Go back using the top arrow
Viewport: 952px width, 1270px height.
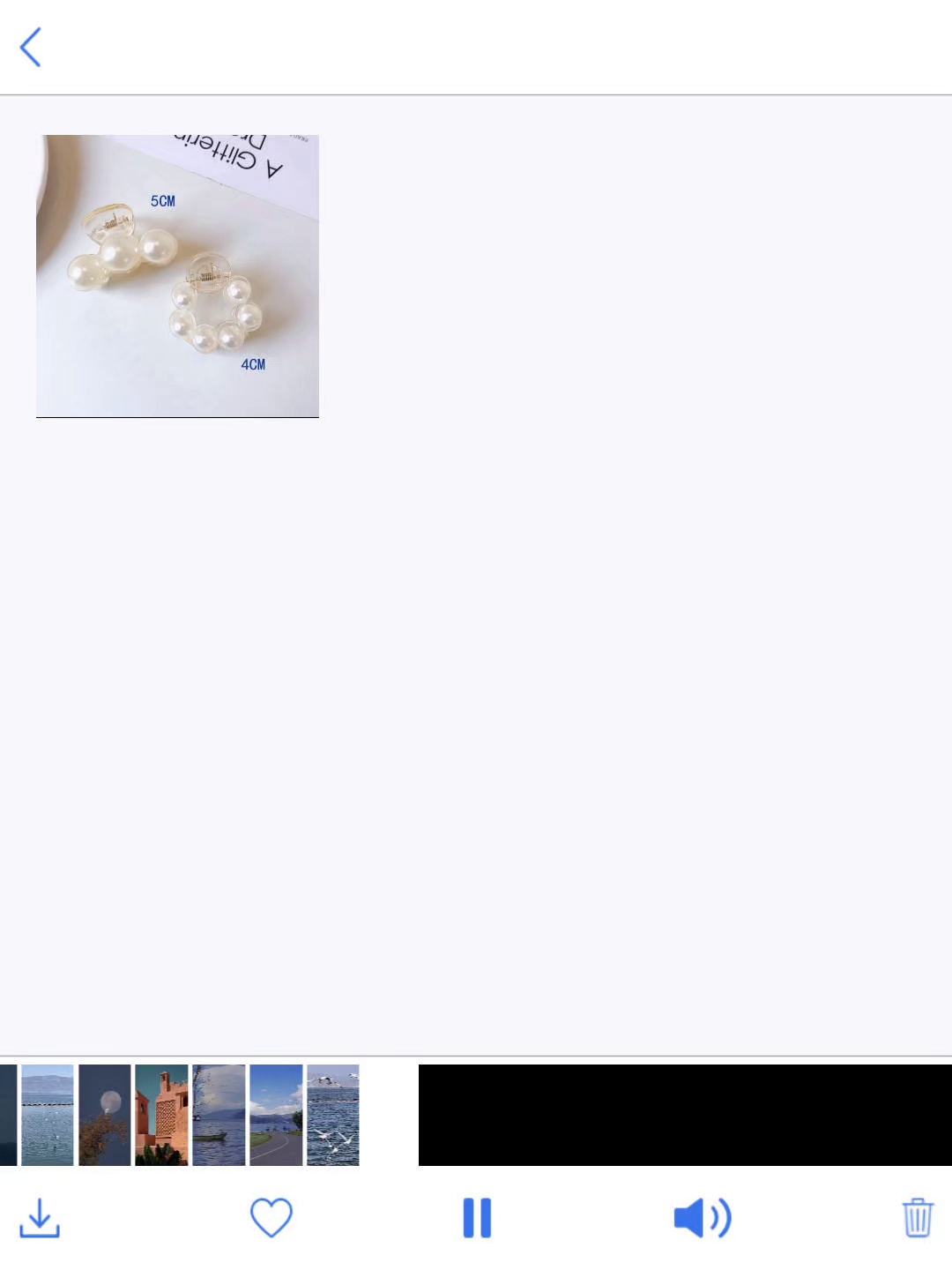pyautogui.click(x=31, y=47)
